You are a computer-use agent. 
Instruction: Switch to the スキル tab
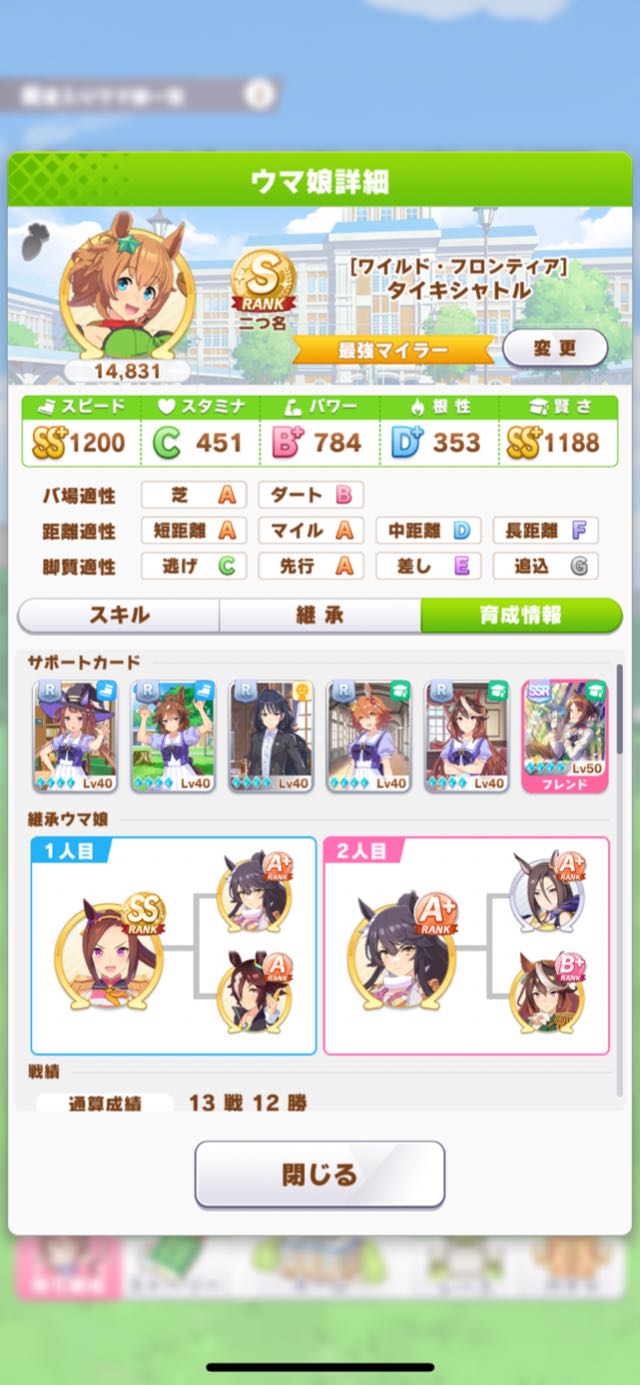119,615
